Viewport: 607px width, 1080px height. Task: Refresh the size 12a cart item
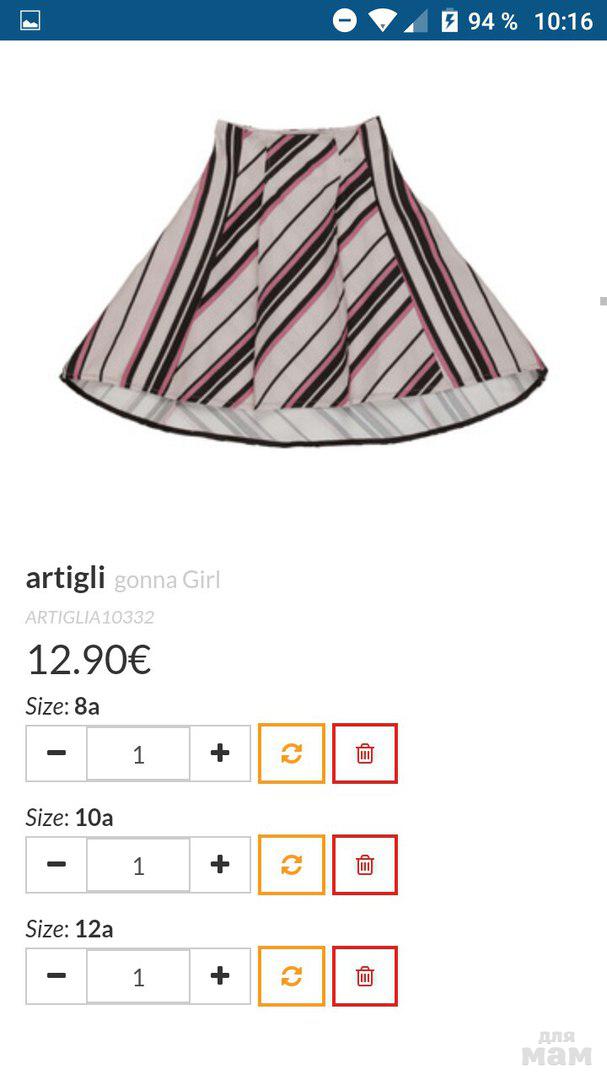click(x=291, y=976)
